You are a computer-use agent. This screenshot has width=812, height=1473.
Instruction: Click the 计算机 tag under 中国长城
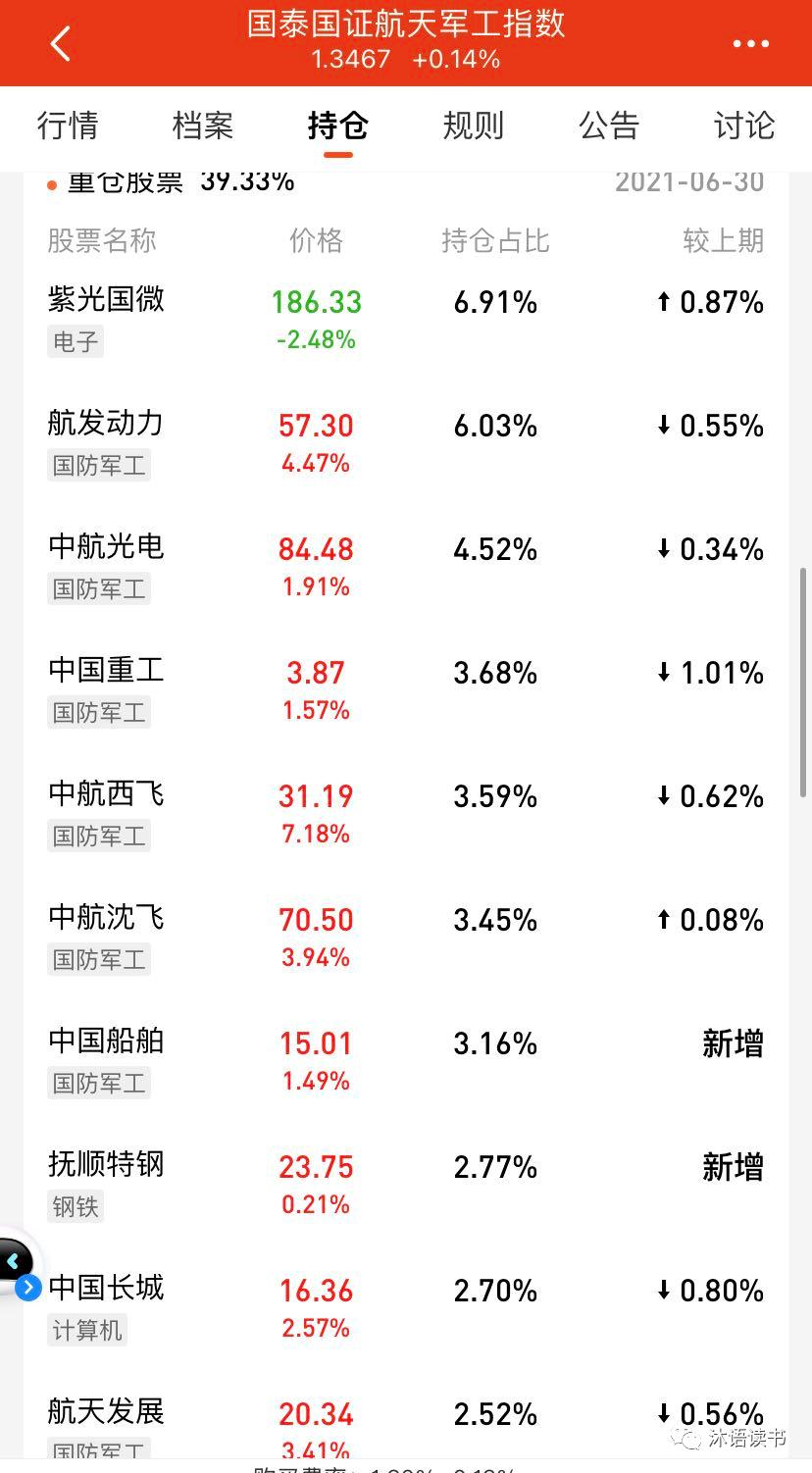coord(87,1331)
